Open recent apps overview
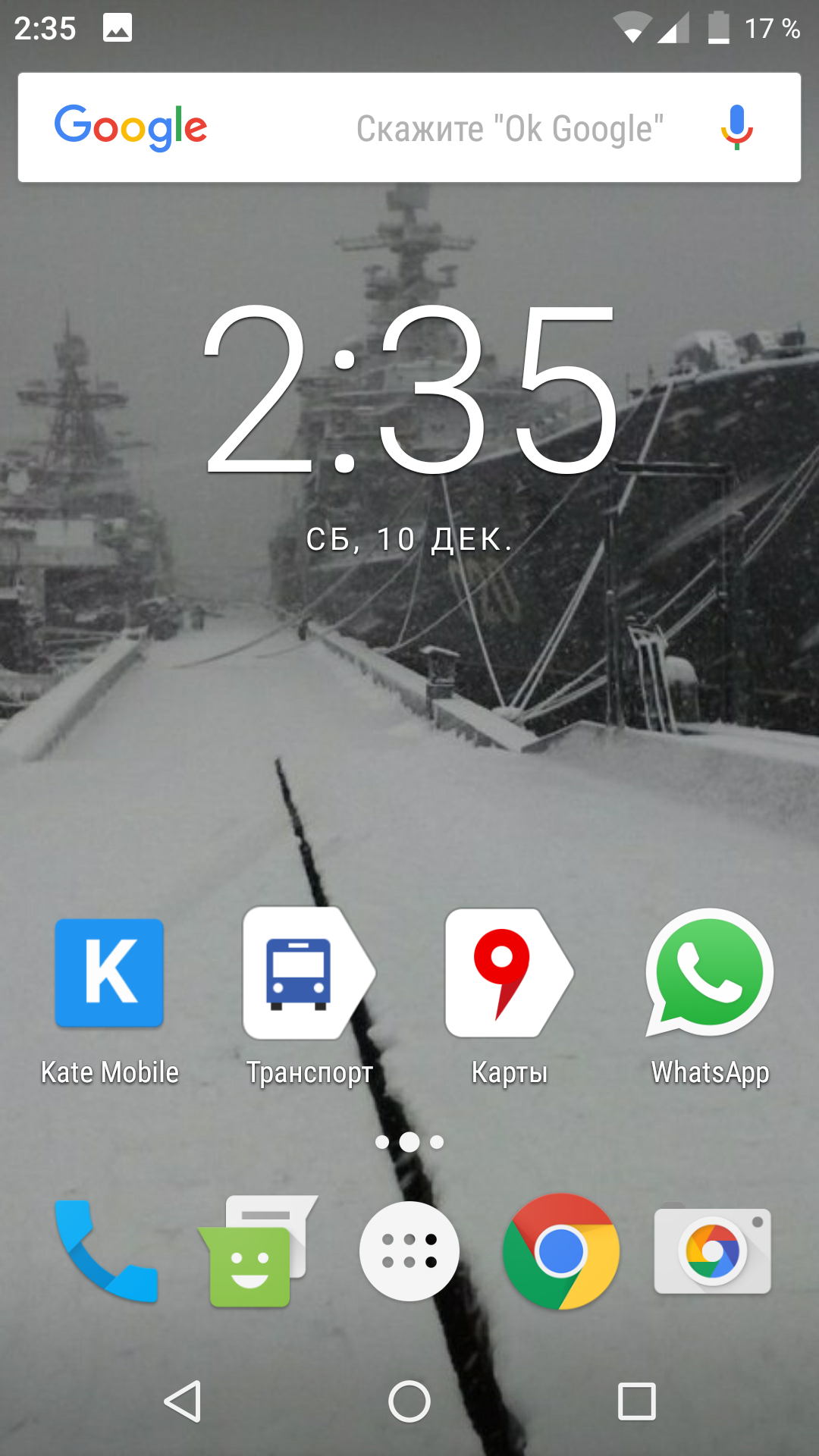 pyautogui.click(x=637, y=1401)
